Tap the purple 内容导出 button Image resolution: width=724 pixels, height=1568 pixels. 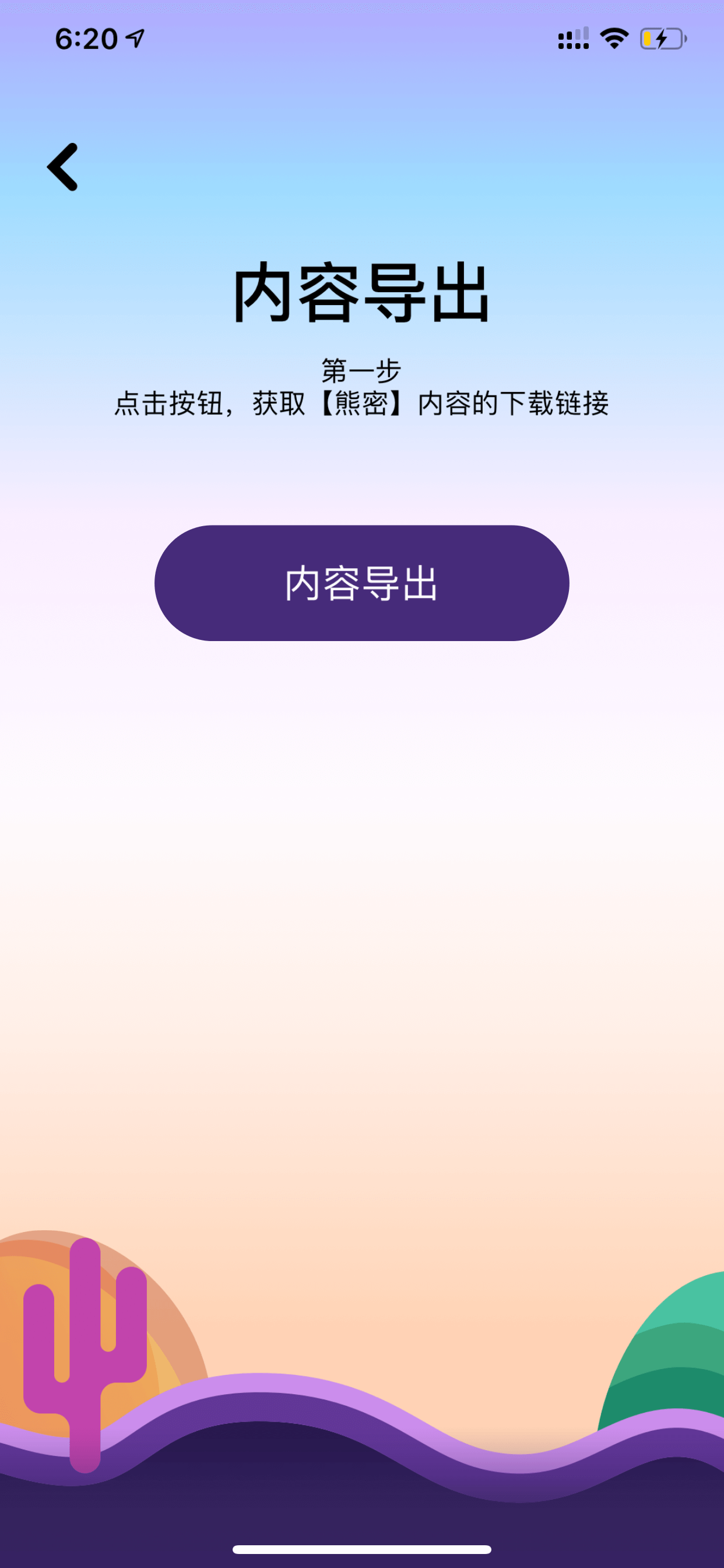[362, 583]
